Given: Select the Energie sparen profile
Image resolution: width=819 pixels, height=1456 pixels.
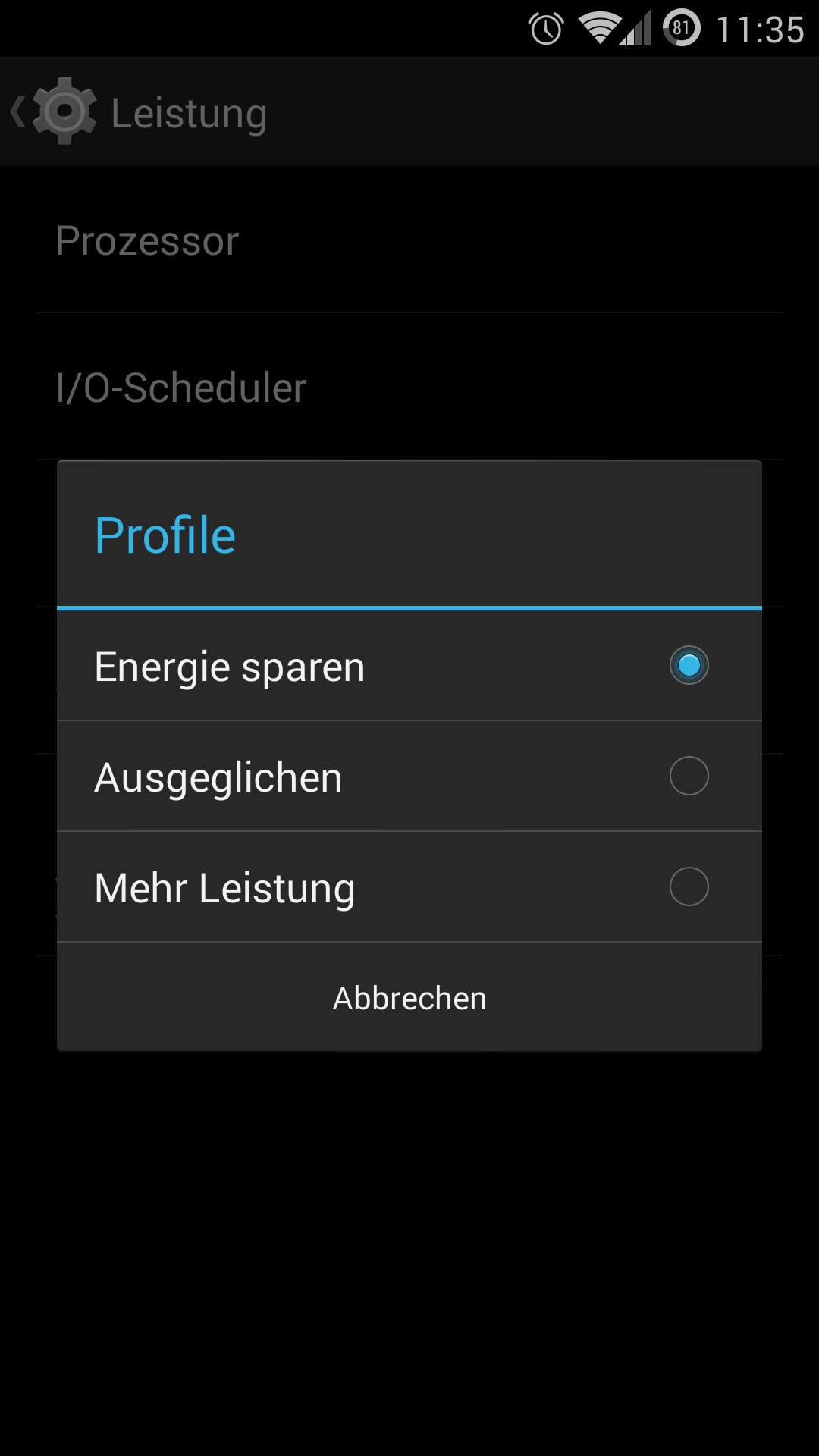Looking at the screenshot, I should 409,666.
